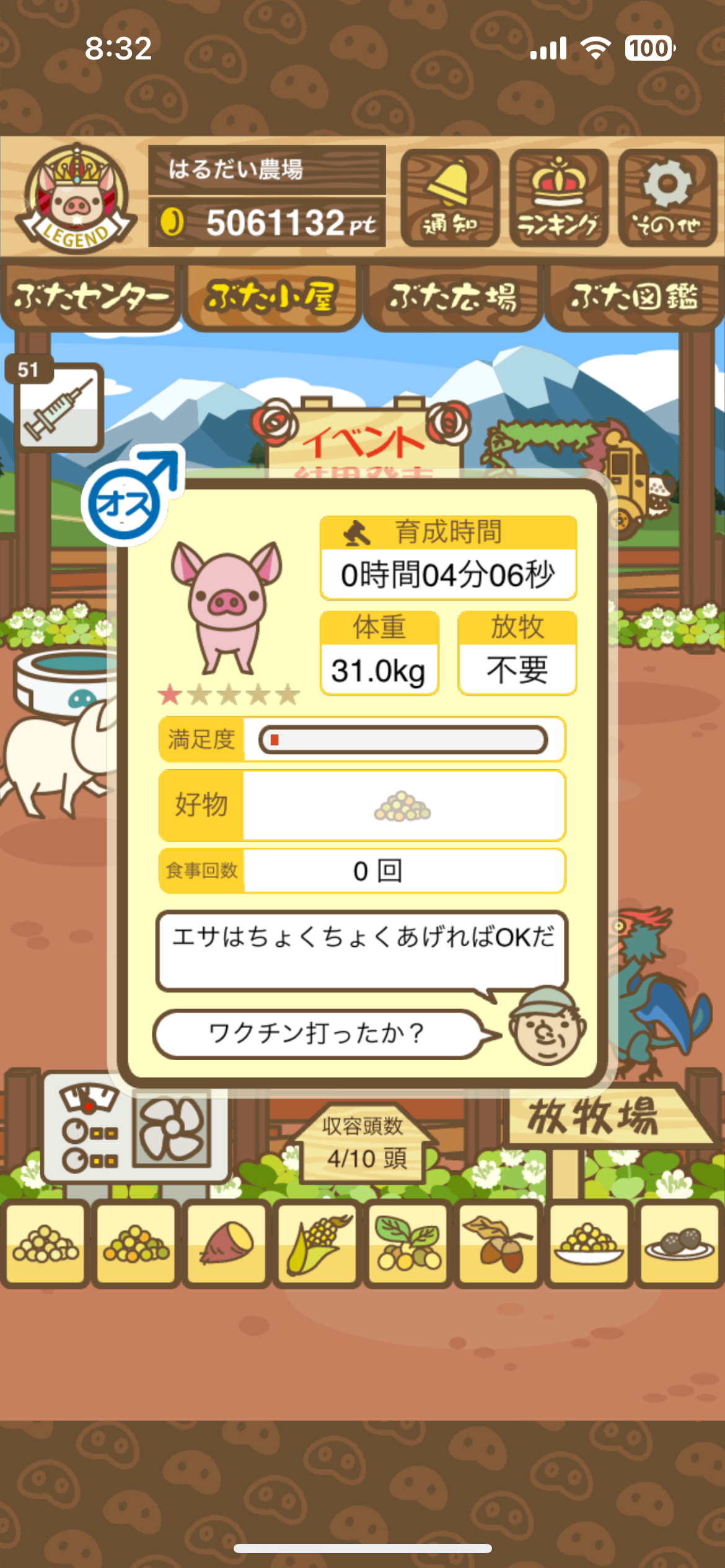The image size is (725, 1568).
Task: Go to the 放牧場 signpost
Action: point(595,1118)
